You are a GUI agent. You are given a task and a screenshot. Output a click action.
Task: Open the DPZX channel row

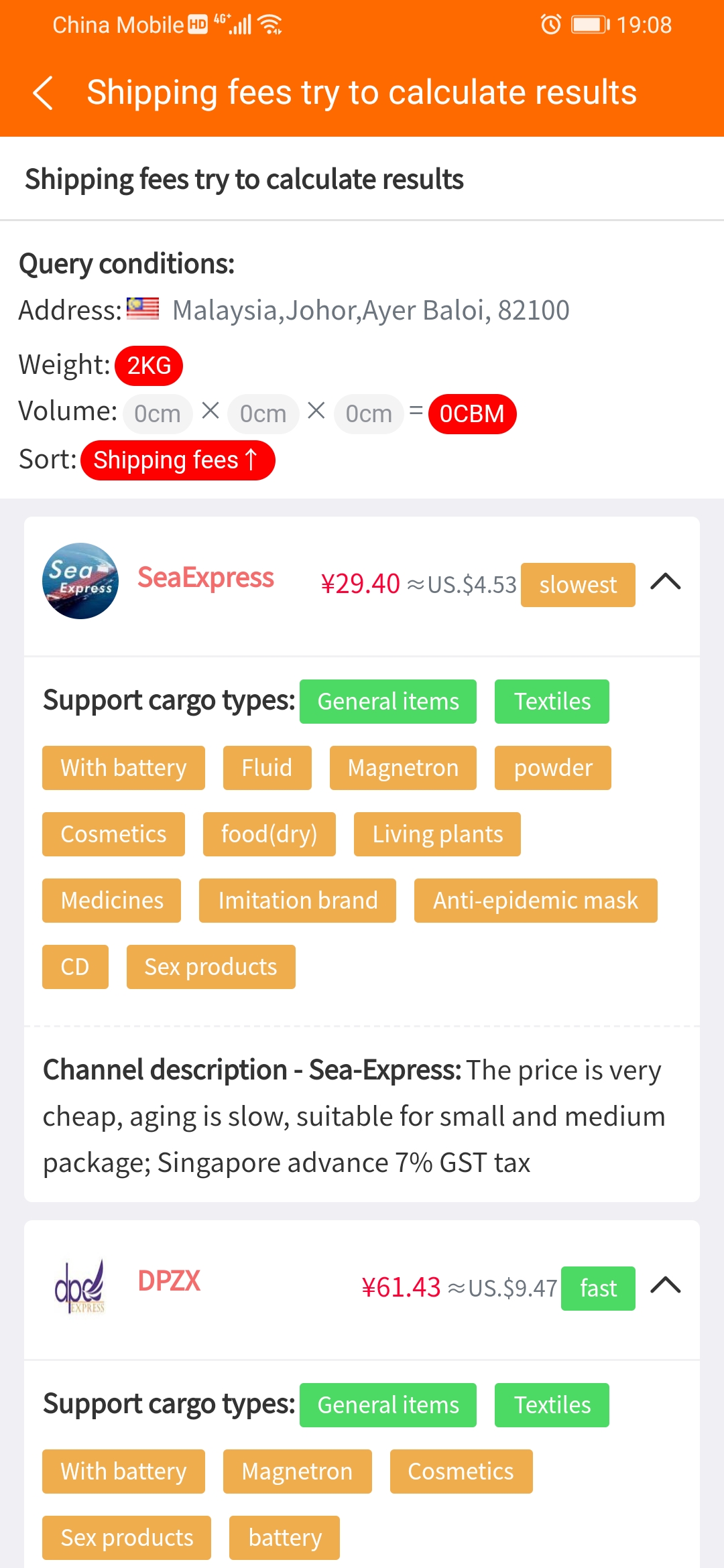362,1288
